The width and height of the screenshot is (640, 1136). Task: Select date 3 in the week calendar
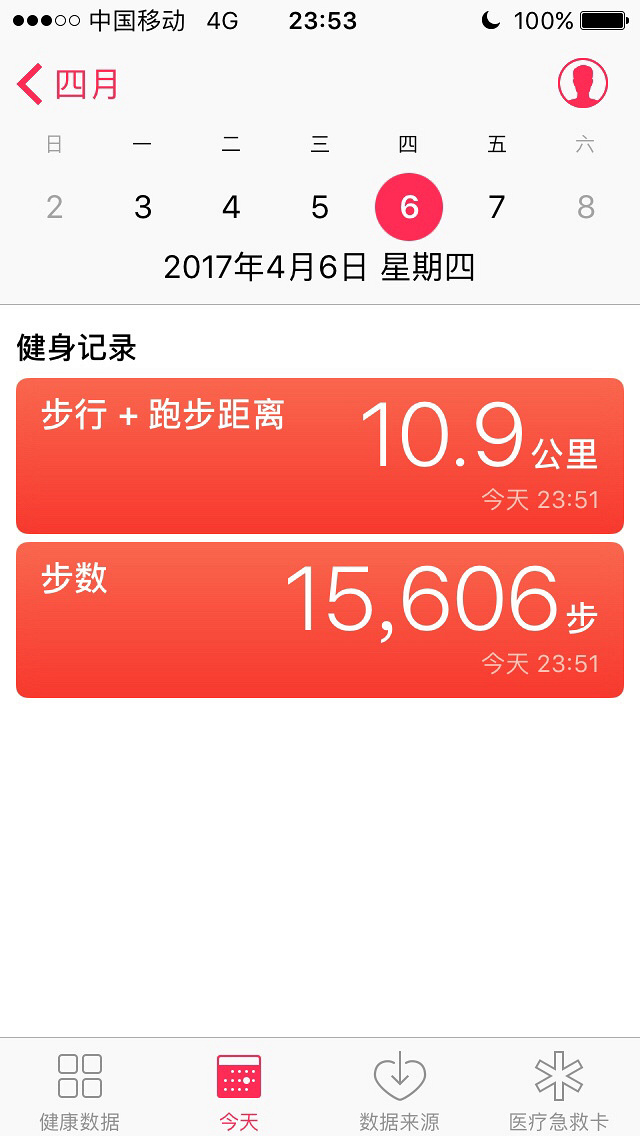pyautogui.click(x=143, y=207)
